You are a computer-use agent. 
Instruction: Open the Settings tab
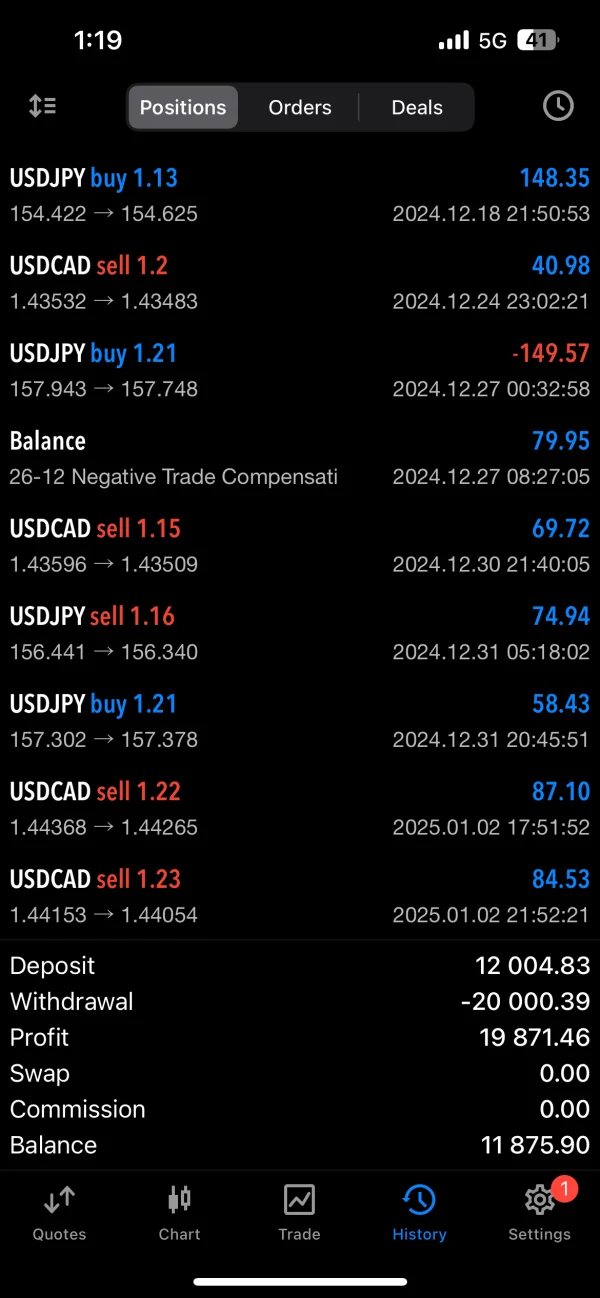[539, 1212]
